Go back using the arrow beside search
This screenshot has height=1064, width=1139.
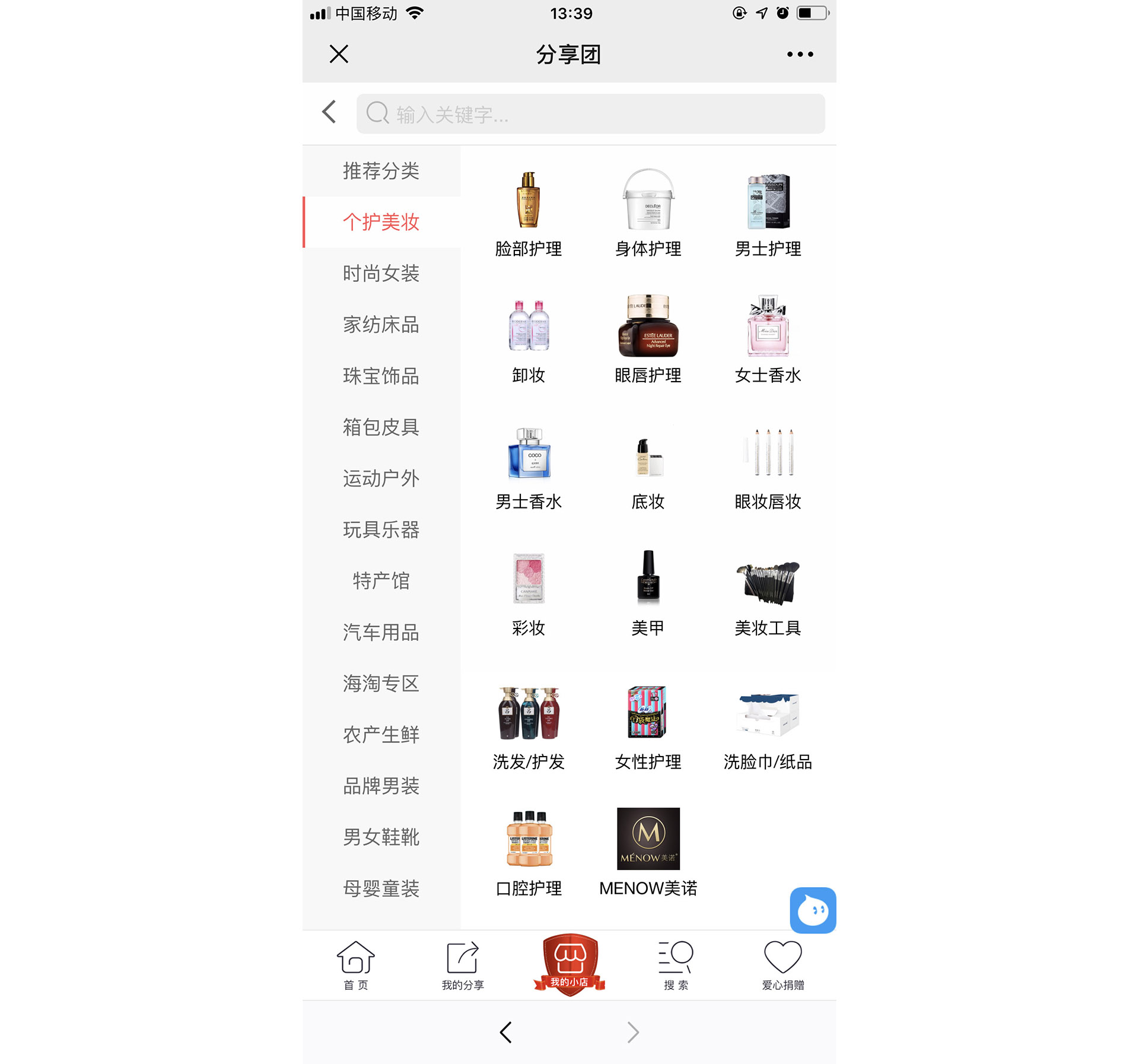click(329, 112)
